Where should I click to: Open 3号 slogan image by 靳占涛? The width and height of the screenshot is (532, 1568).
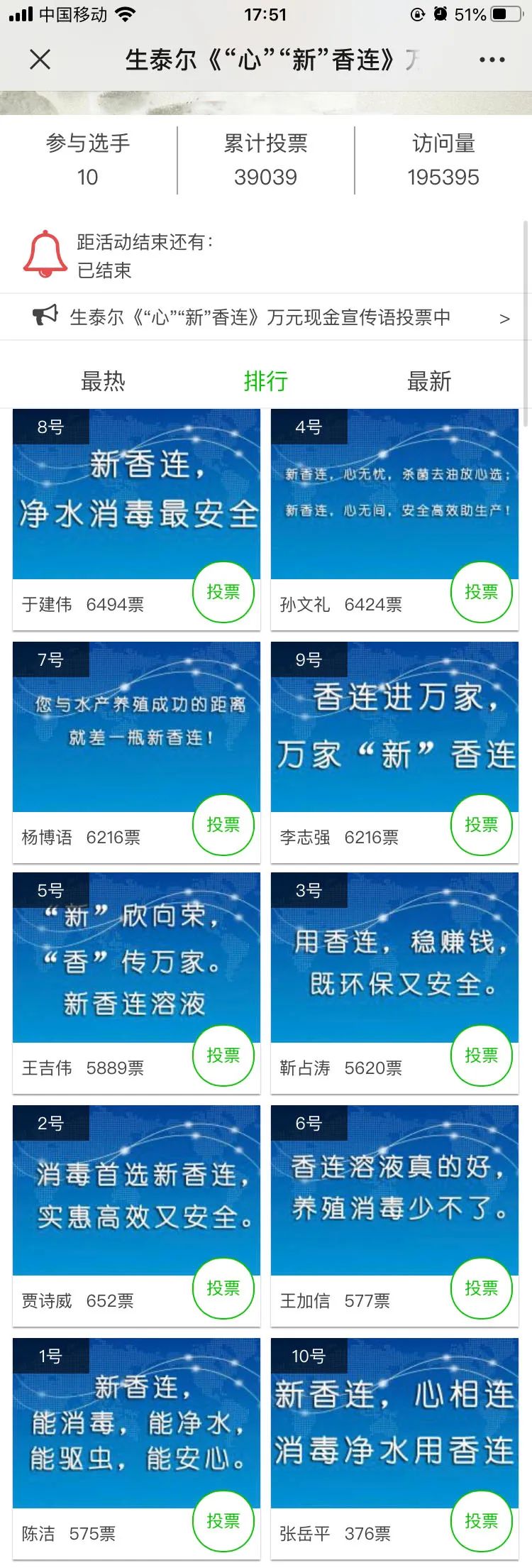pyautogui.click(x=394, y=958)
